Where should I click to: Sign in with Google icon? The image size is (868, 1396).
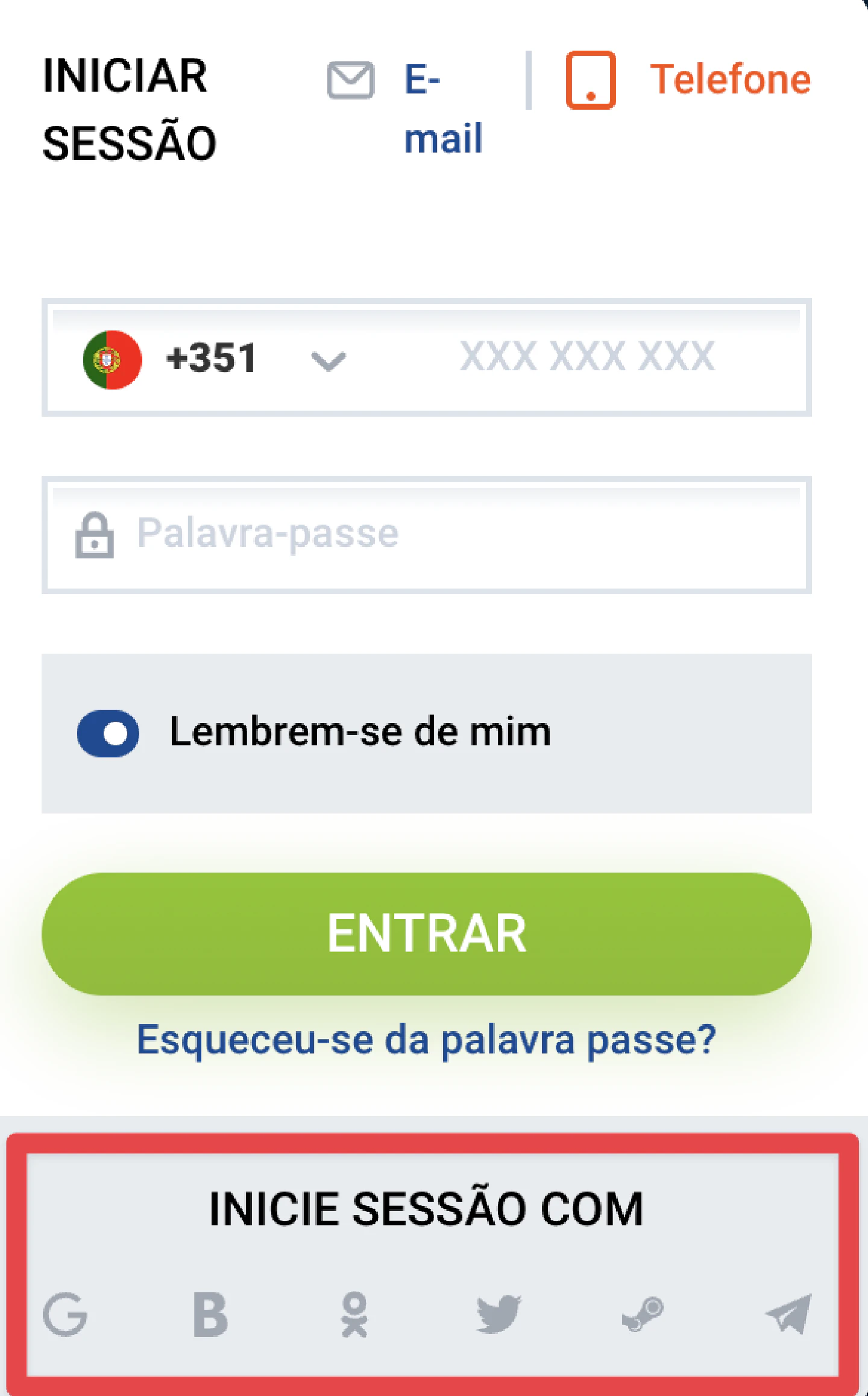pyautogui.click(x=65, y=1315)
